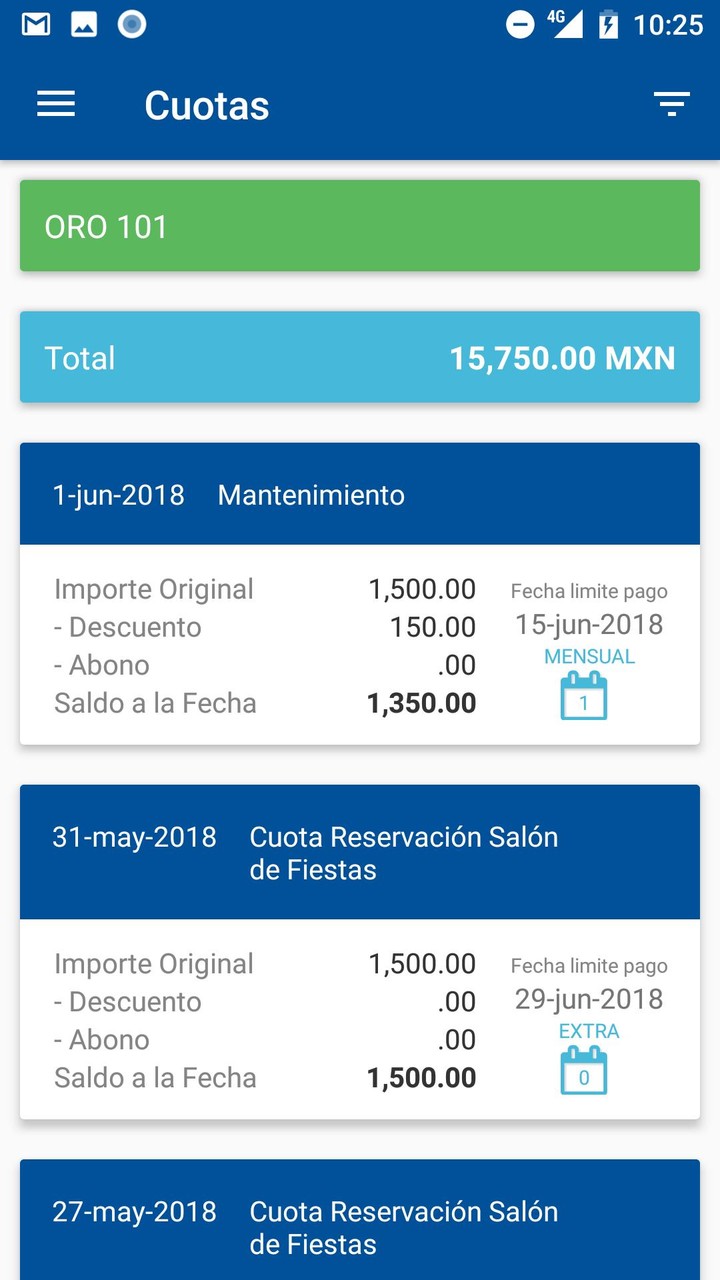The height and width of the screenshot is (1280, 720).
Task: Tap Saldo a la Fecha 1,350.00 amount
Action: [421, 703]
